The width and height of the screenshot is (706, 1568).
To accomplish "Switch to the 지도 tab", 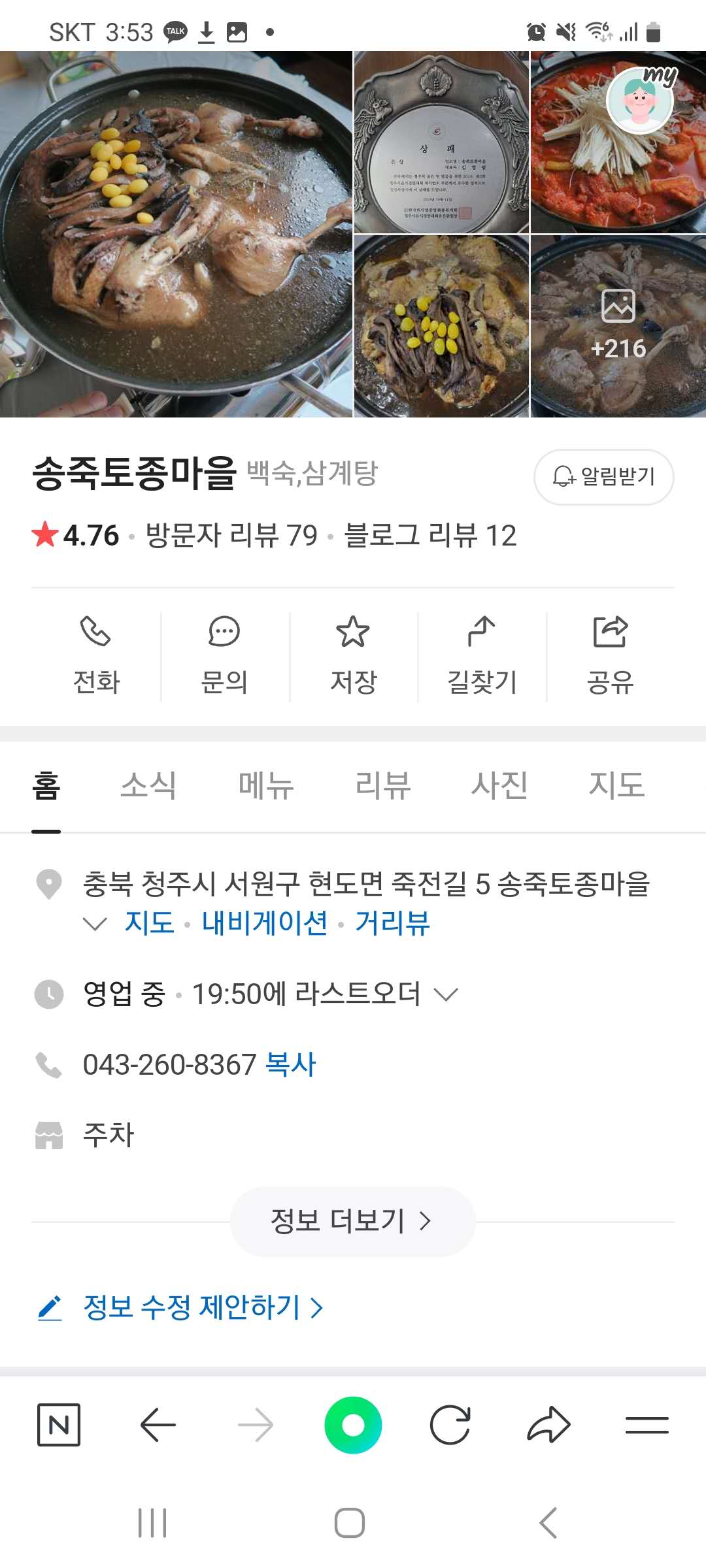I will (x=616, y=786).
